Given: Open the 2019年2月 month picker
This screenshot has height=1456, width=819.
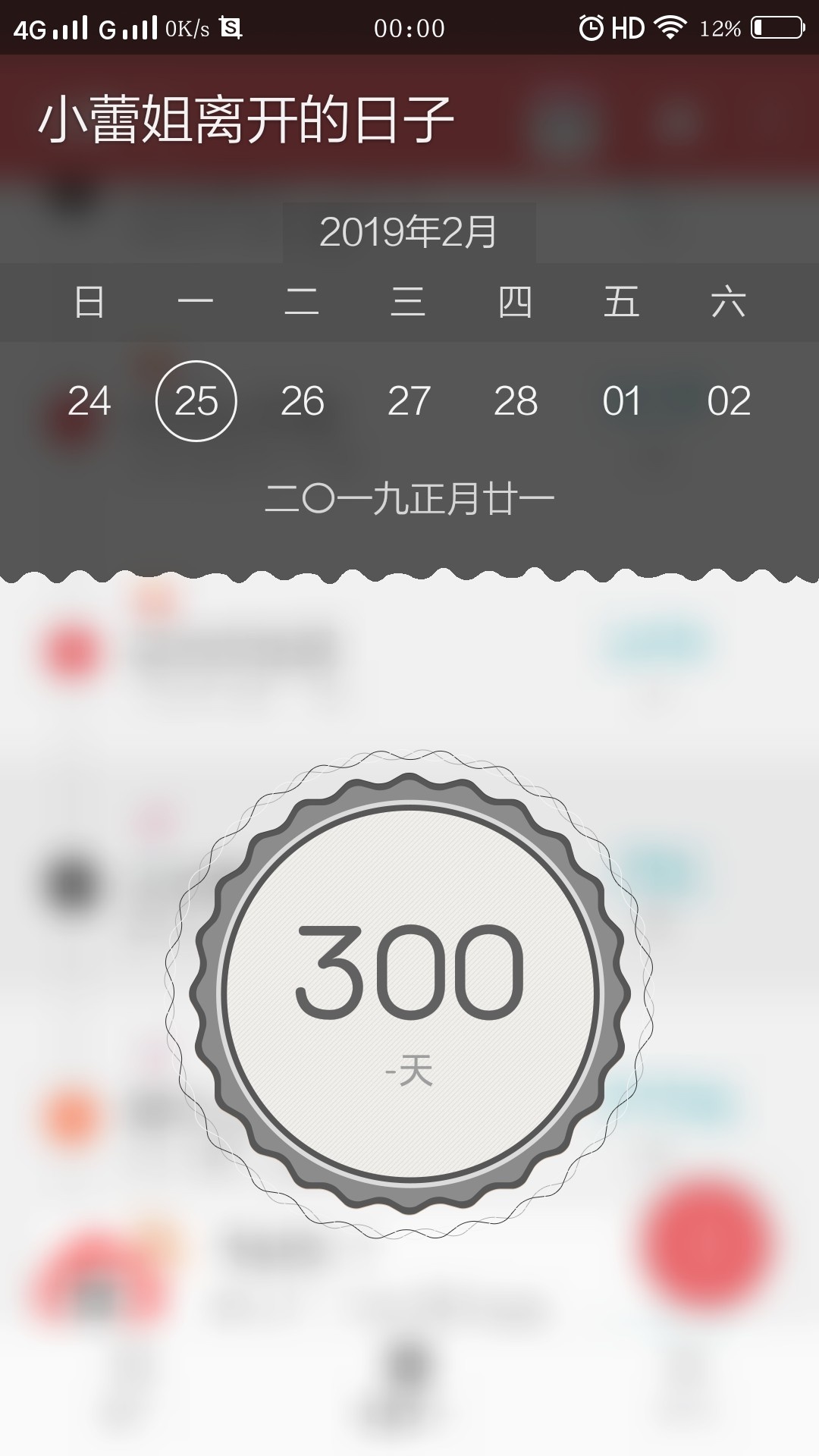Looking at the screenshot, I should tap(409, 232).
